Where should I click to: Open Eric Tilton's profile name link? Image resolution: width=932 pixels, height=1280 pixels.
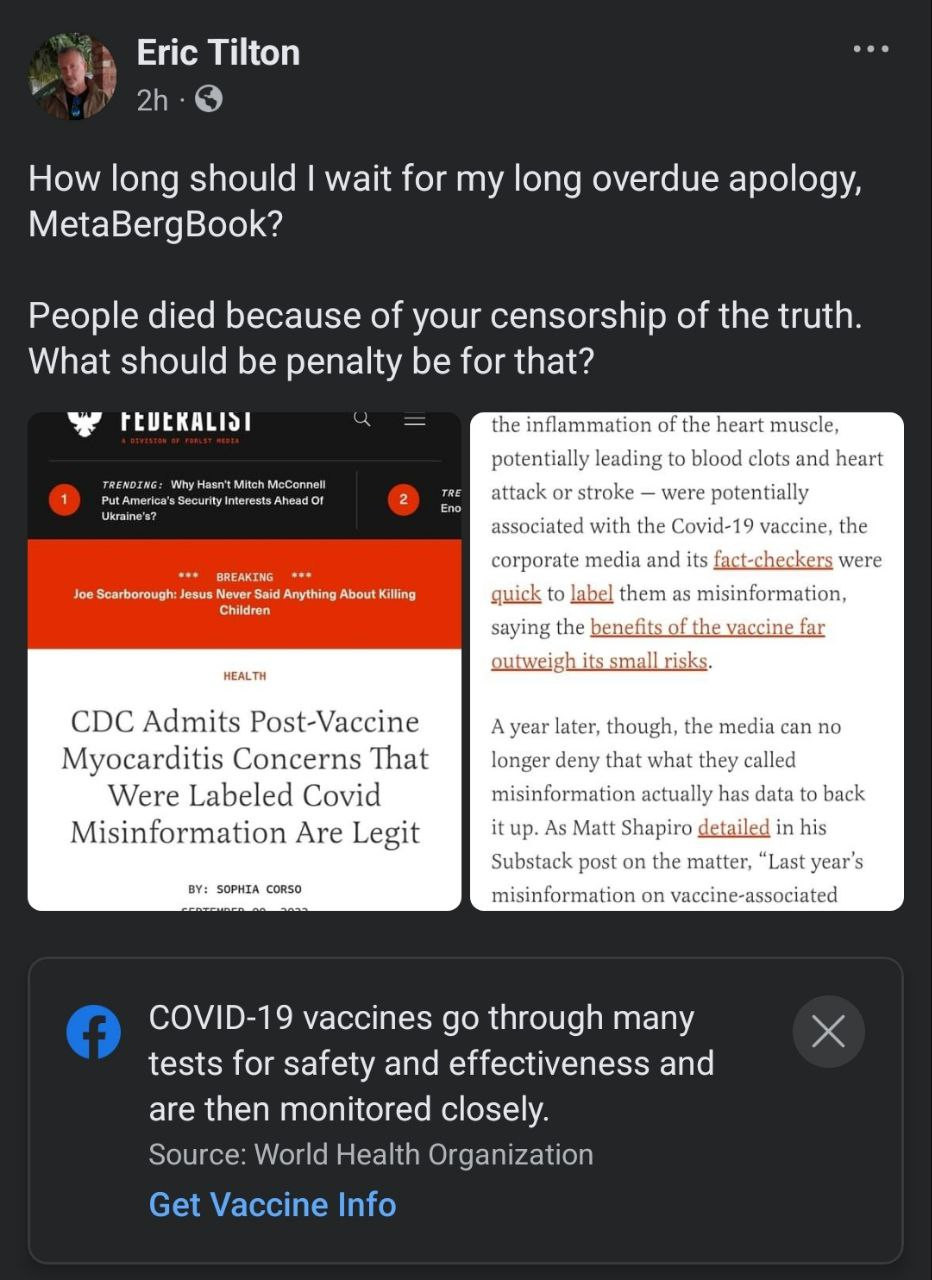(x=218, y=52)
